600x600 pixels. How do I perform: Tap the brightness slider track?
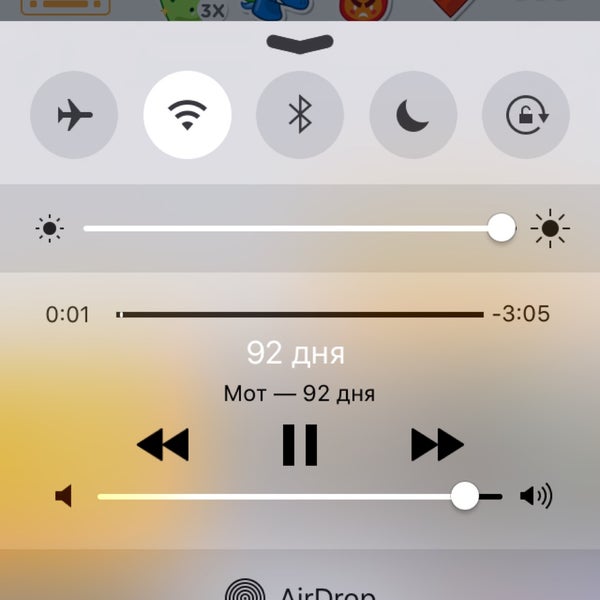coord(290,229)
